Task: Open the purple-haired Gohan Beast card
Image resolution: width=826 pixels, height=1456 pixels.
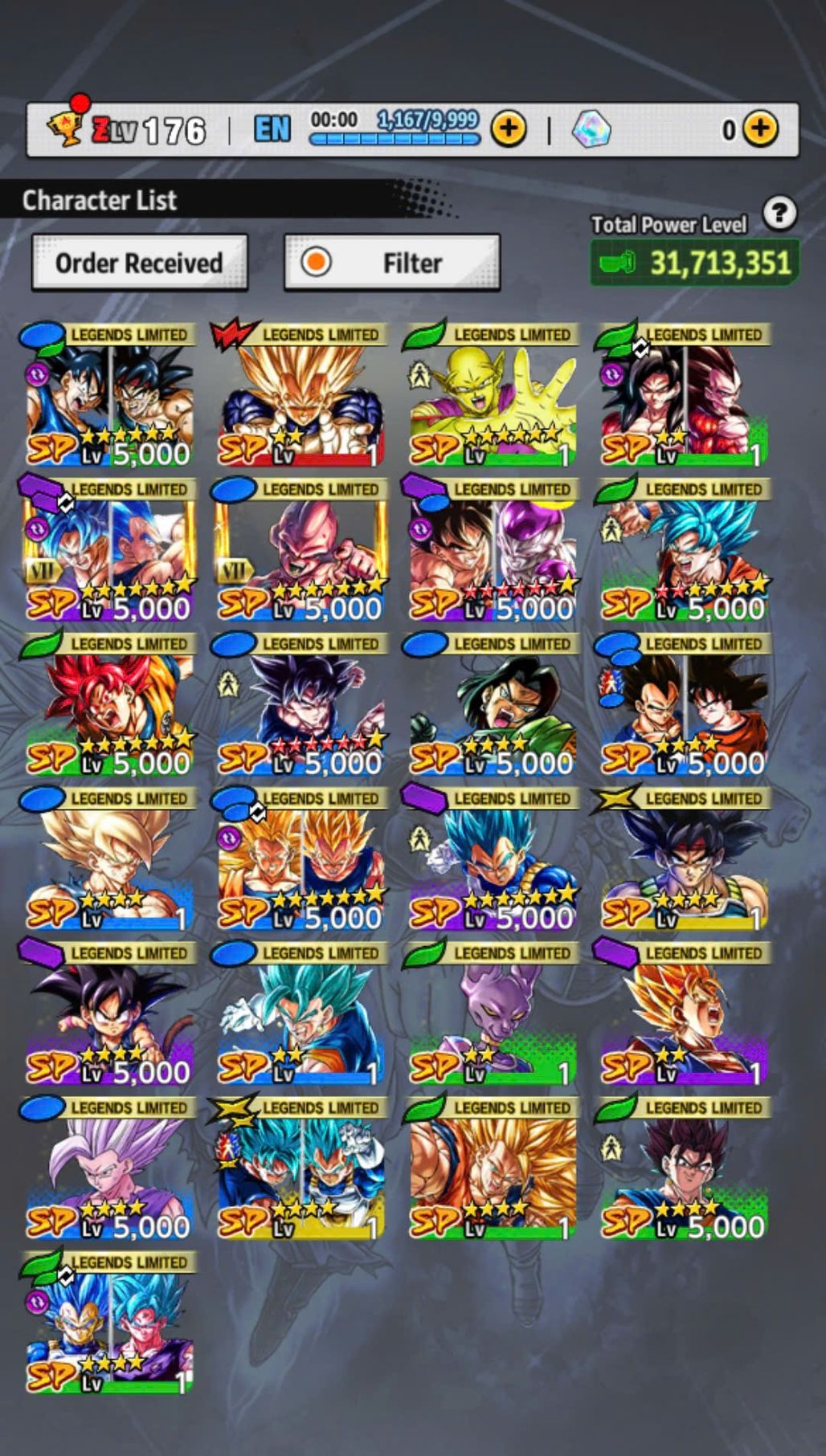Action: [109, 1171]
